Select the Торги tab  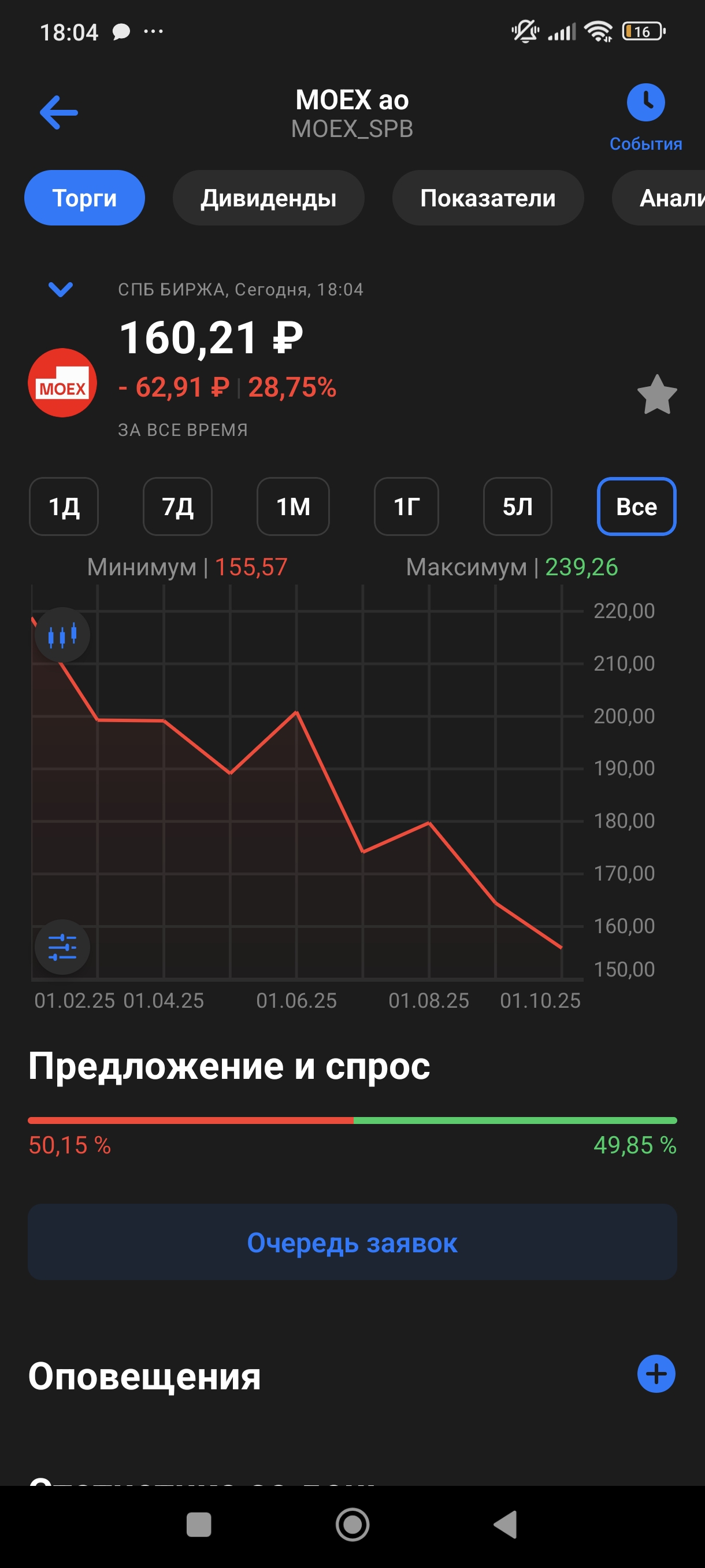(x=84, y=198)
